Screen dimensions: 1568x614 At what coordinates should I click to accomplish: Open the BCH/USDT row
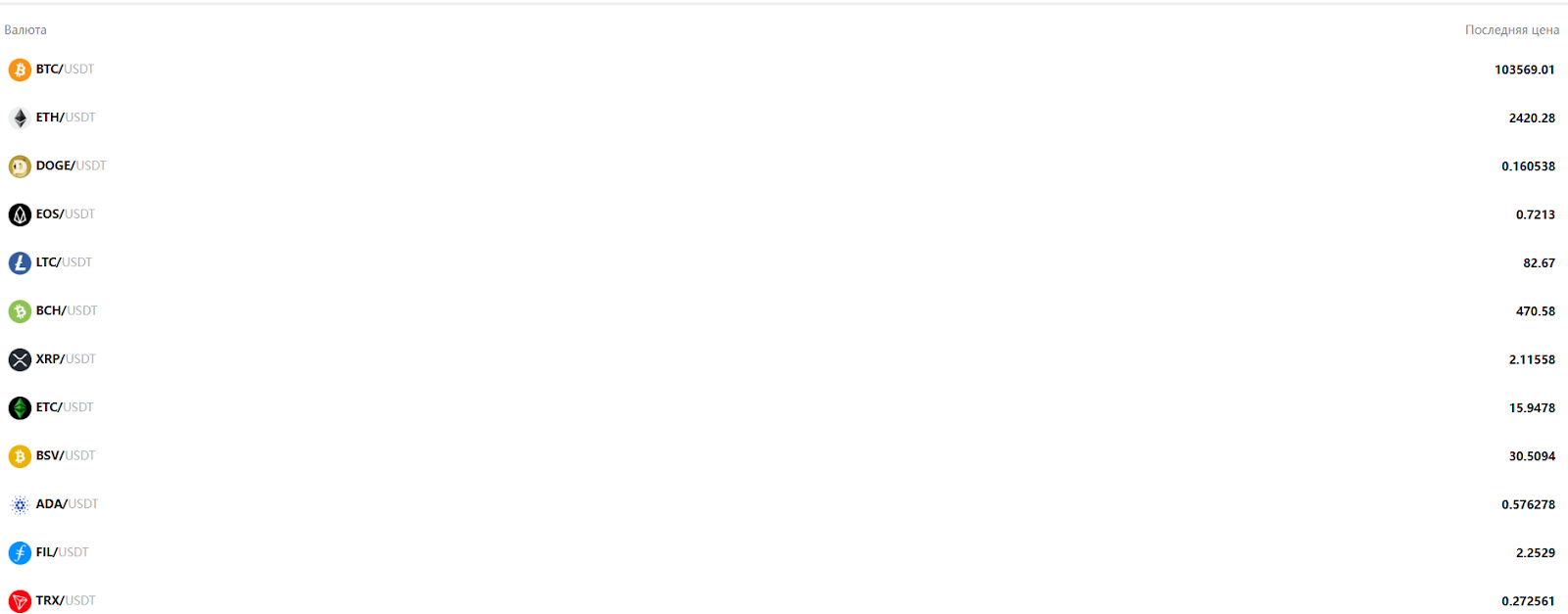pos(66,310)
